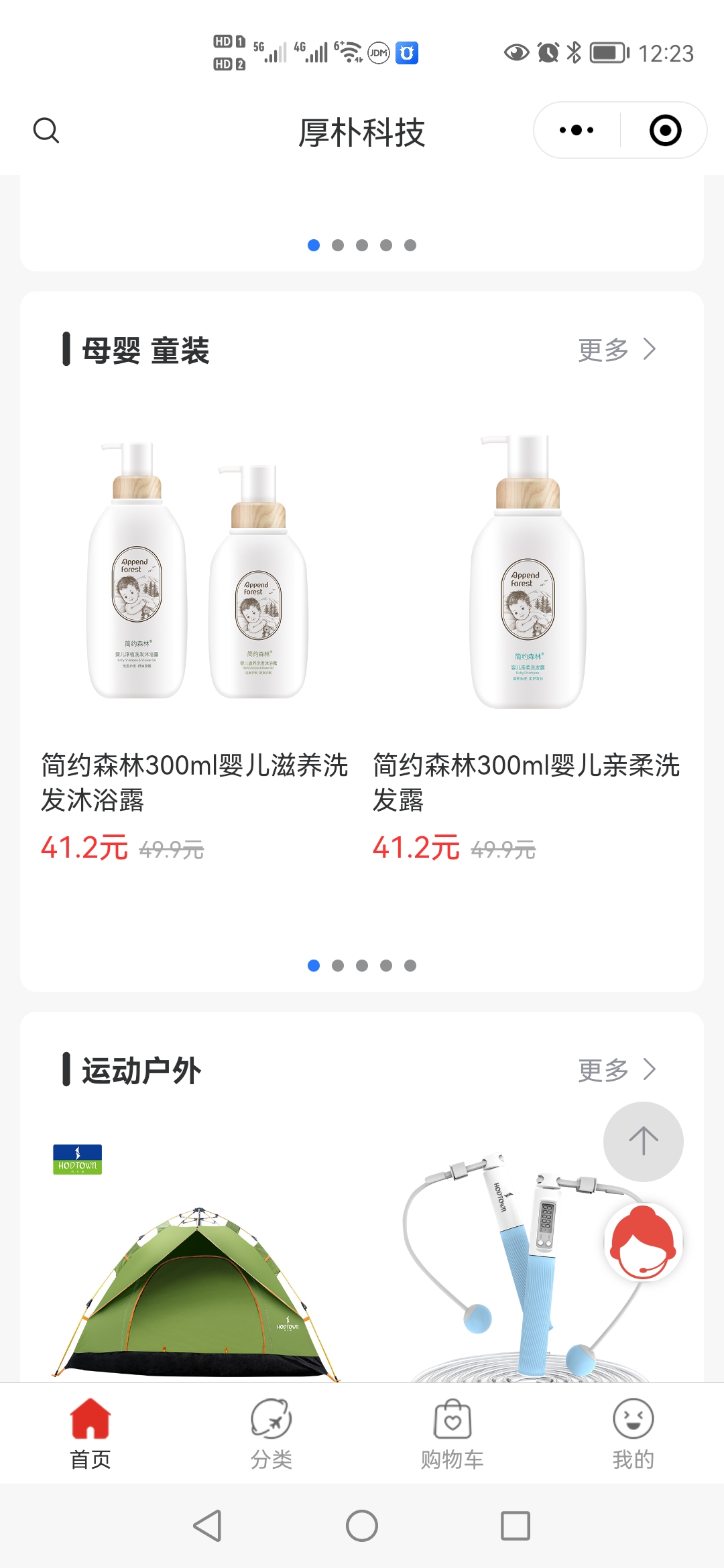
Task: Close the mini program via the circle button
Action: (665, 130)
